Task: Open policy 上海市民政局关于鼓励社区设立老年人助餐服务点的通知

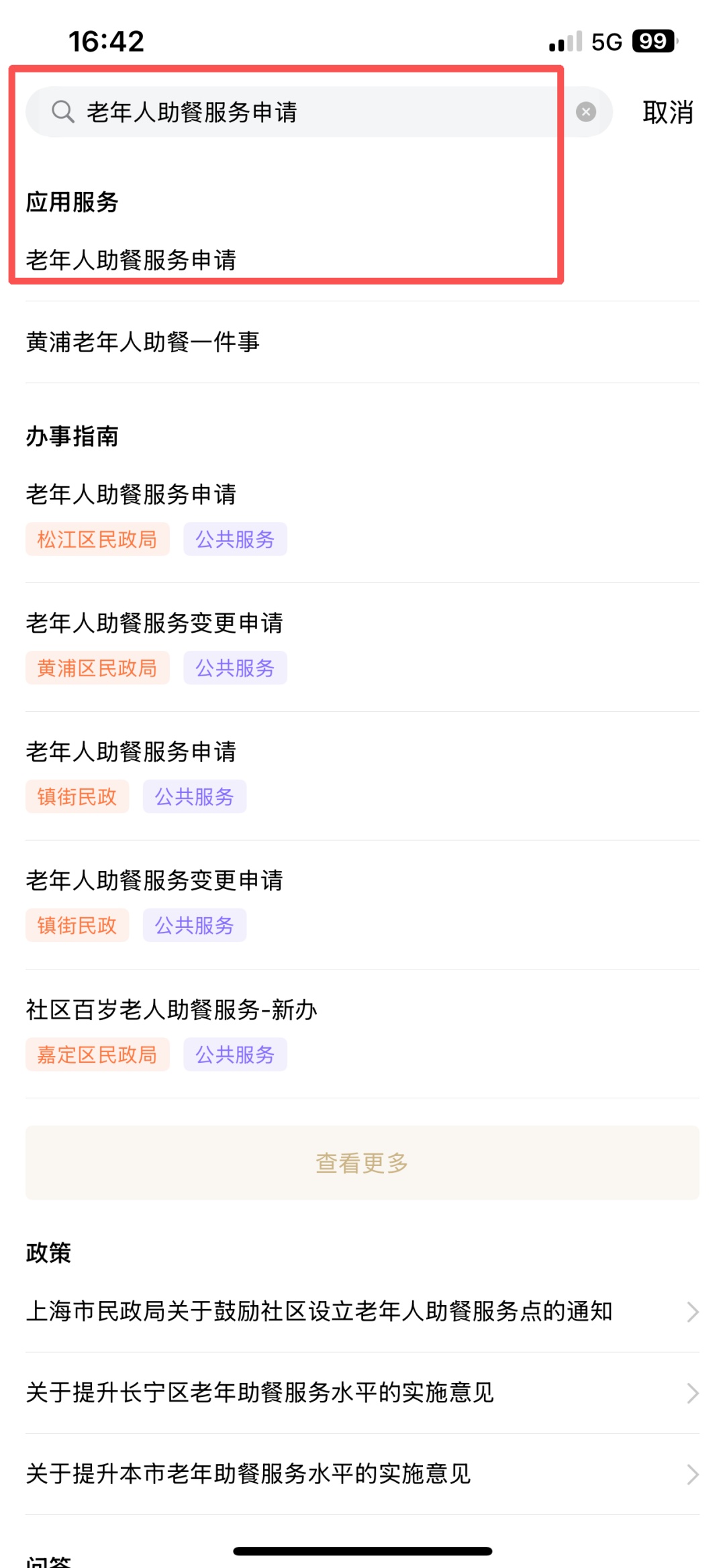Action: coord(320,1311)
